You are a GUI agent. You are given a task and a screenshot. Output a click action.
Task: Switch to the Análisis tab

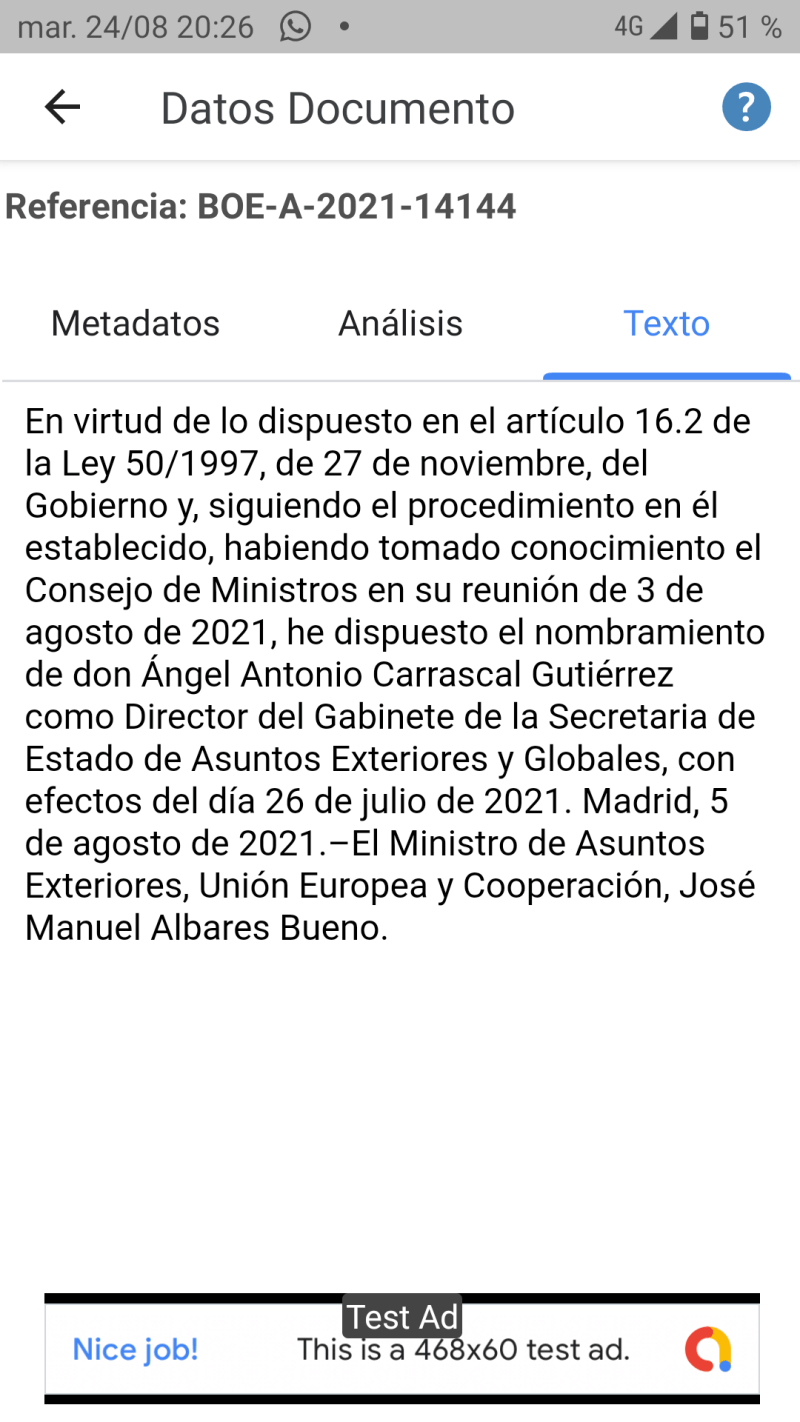click(x=400, y=324)
